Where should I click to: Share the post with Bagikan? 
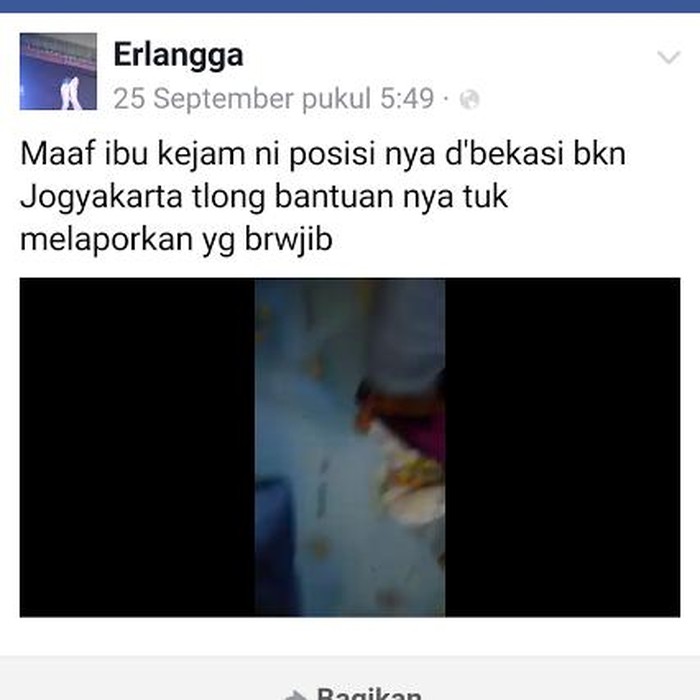click(355, 692)
